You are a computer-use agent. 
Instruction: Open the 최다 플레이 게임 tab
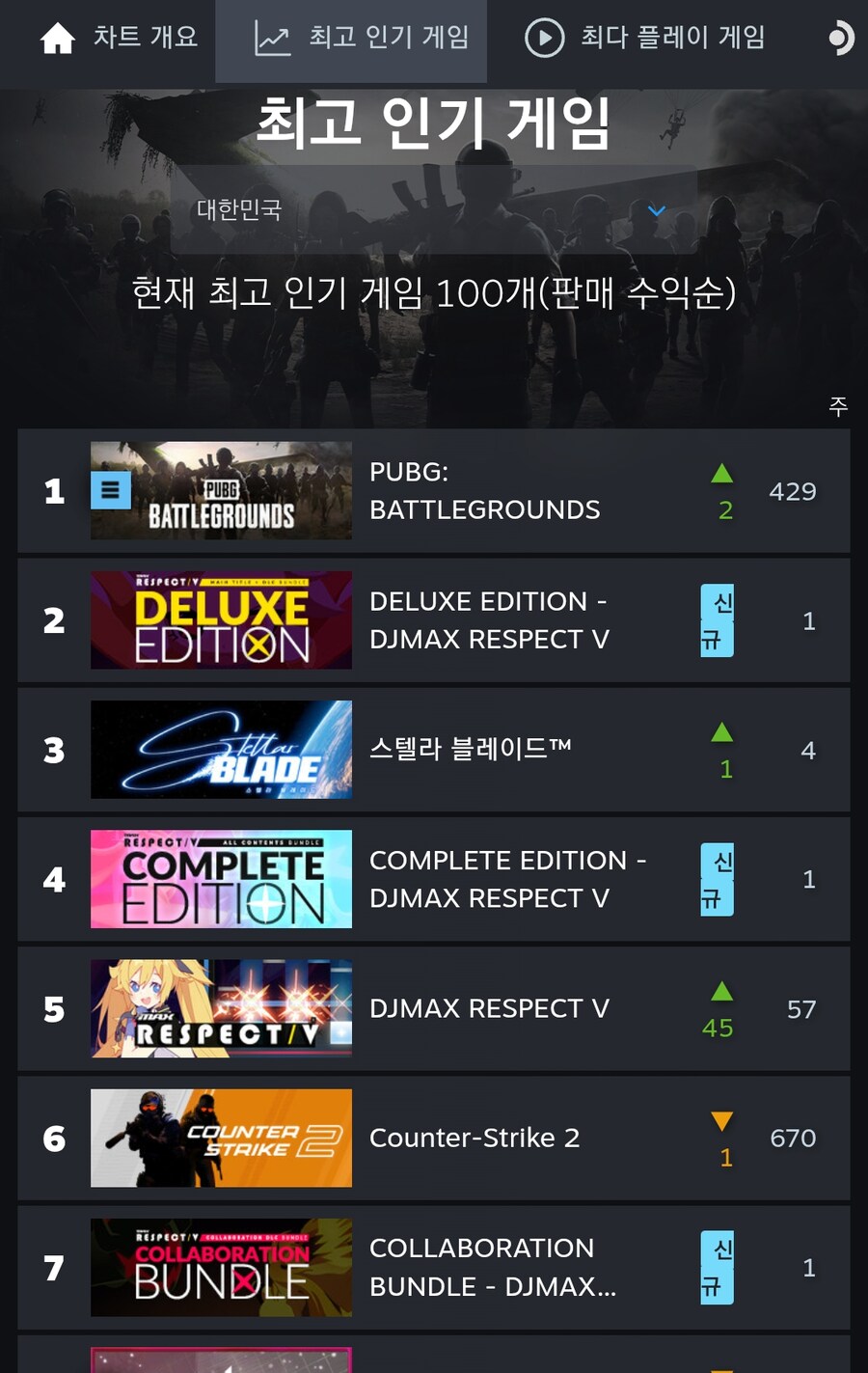(645, 39)
